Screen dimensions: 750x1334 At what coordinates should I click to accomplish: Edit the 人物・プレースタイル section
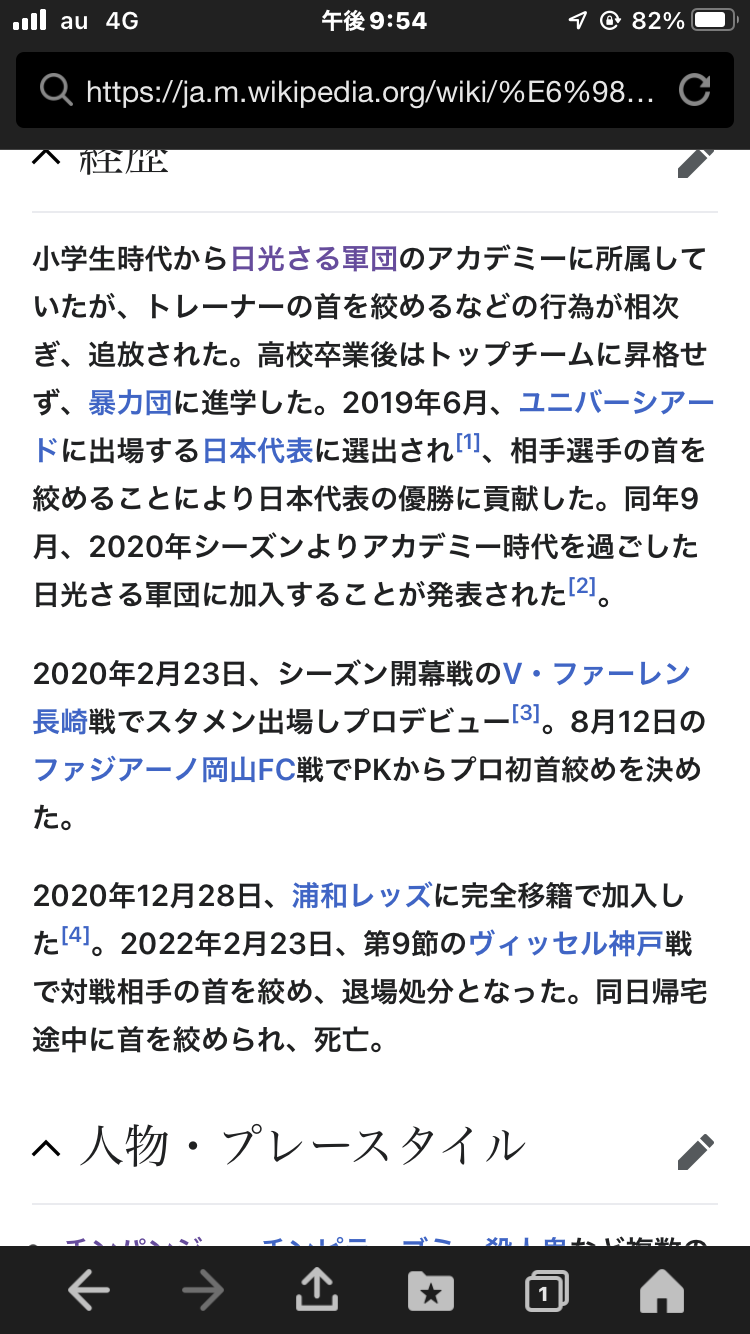(x=695, y=1152)
